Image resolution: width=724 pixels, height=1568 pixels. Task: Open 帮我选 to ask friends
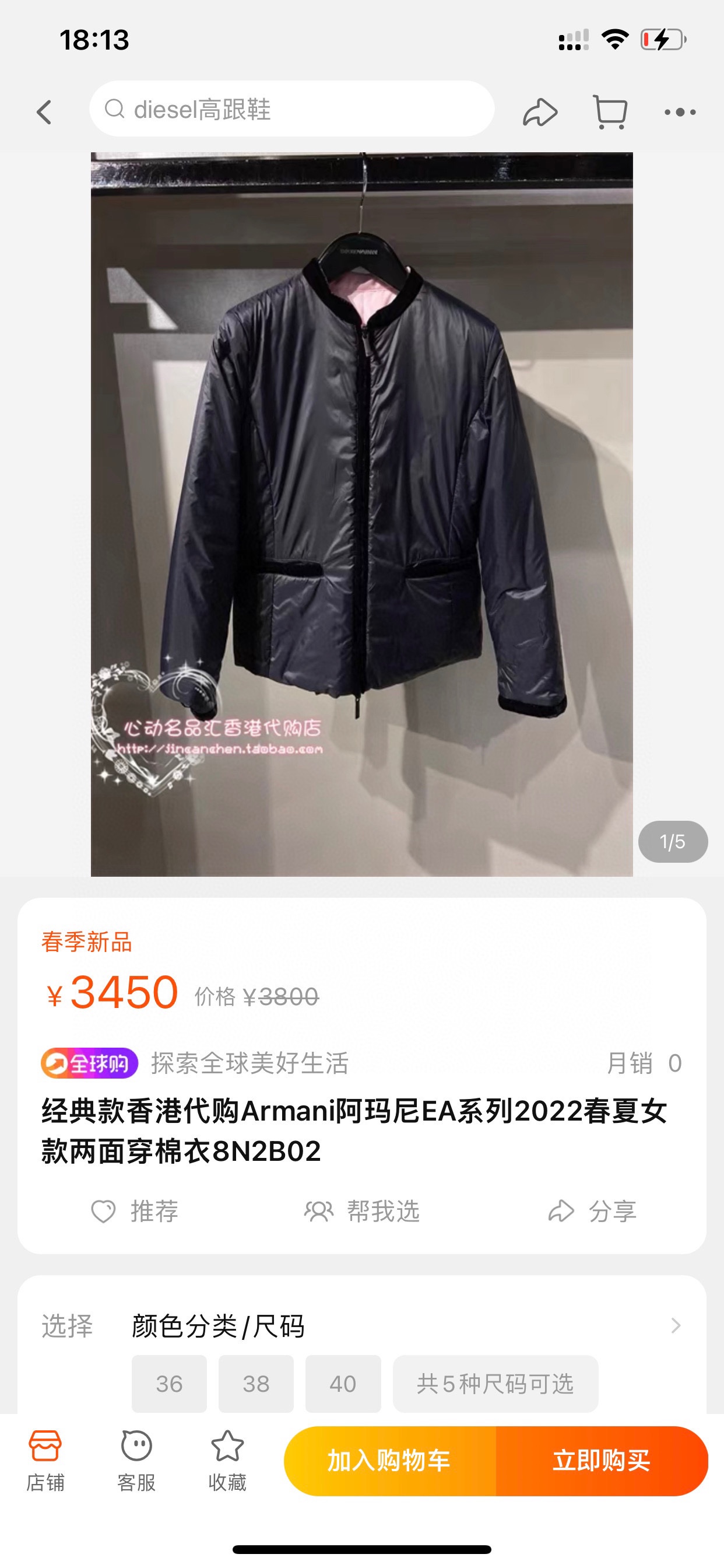point(362,1212)
